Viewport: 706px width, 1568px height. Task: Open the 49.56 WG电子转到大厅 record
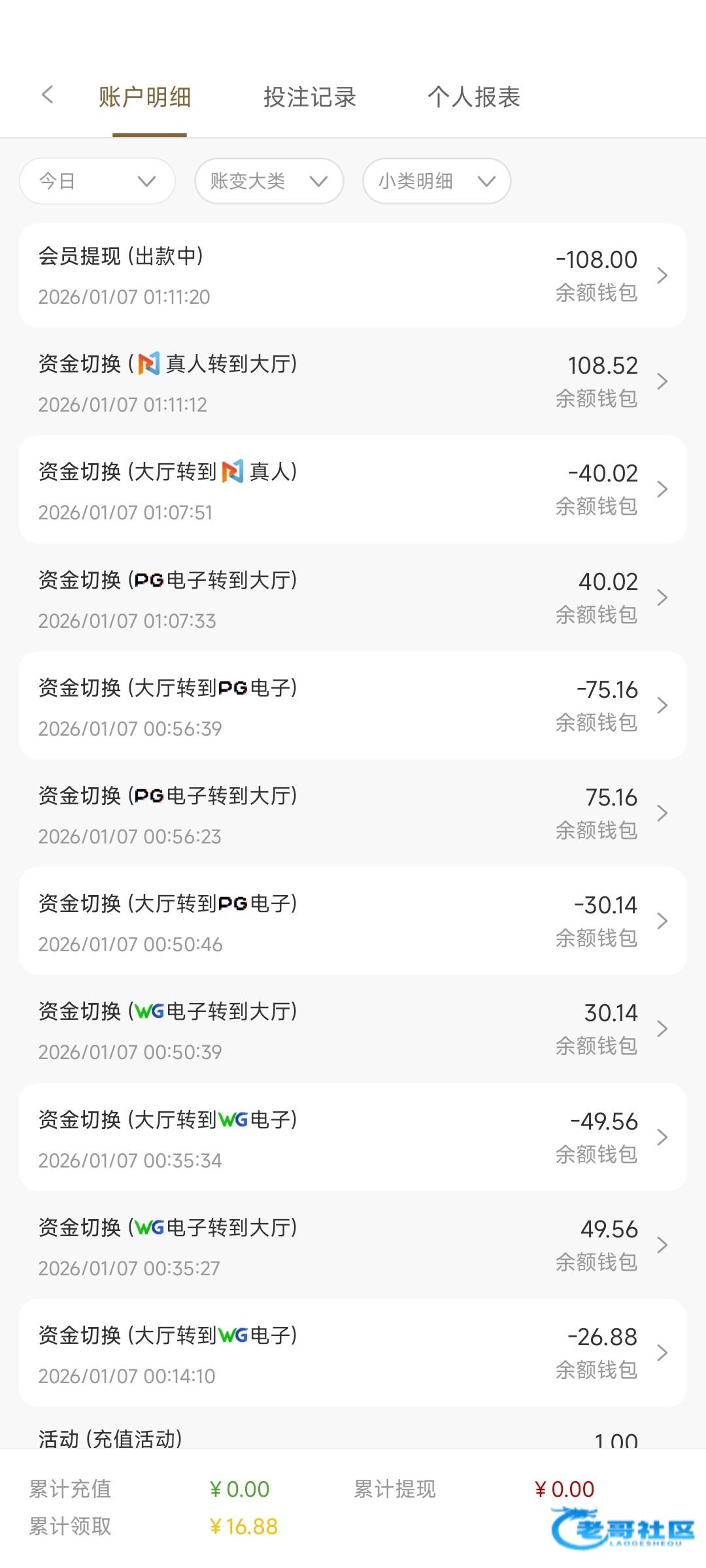click(353, 1245)
